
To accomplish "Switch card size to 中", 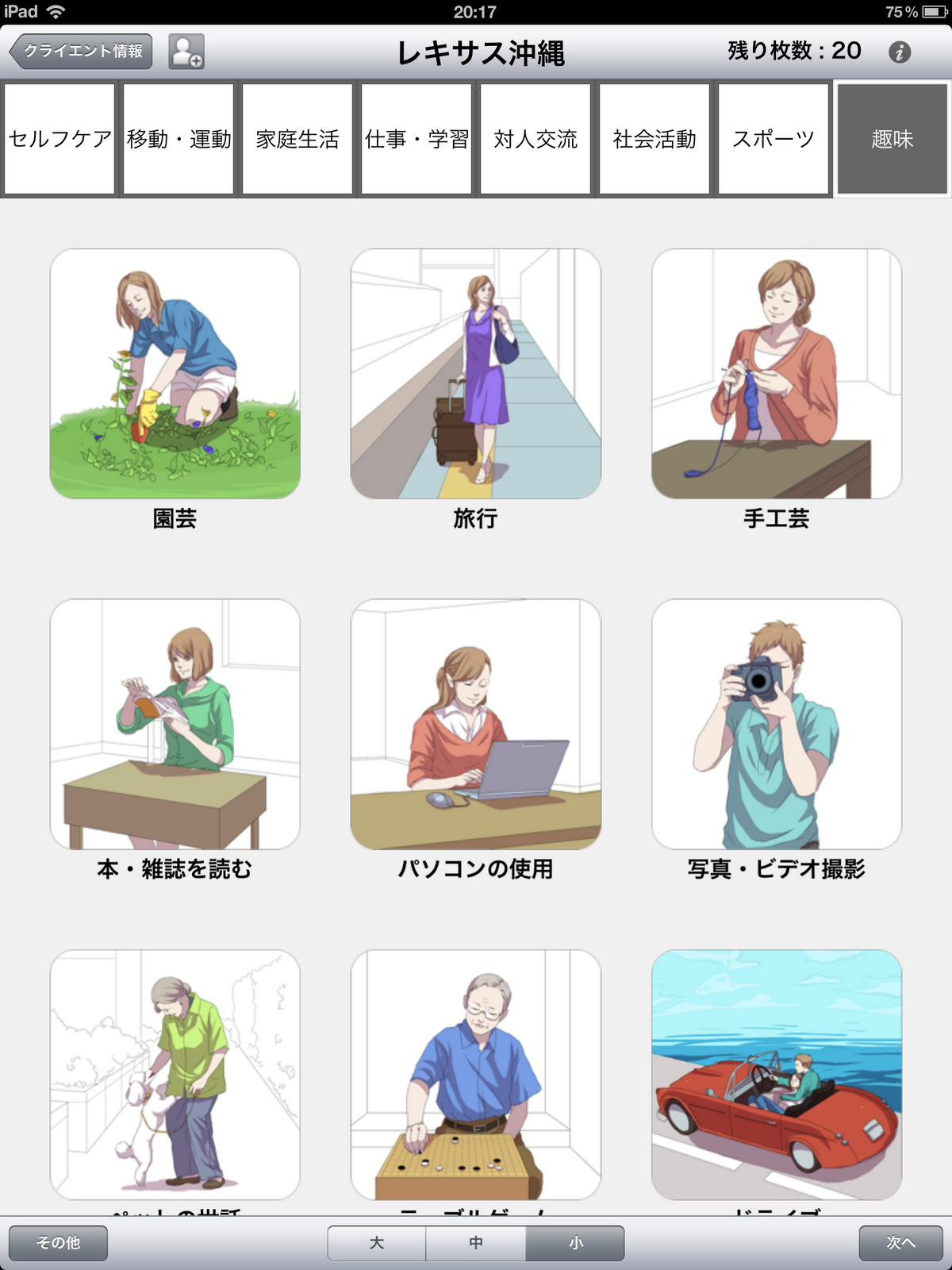I will (475, 1243).
